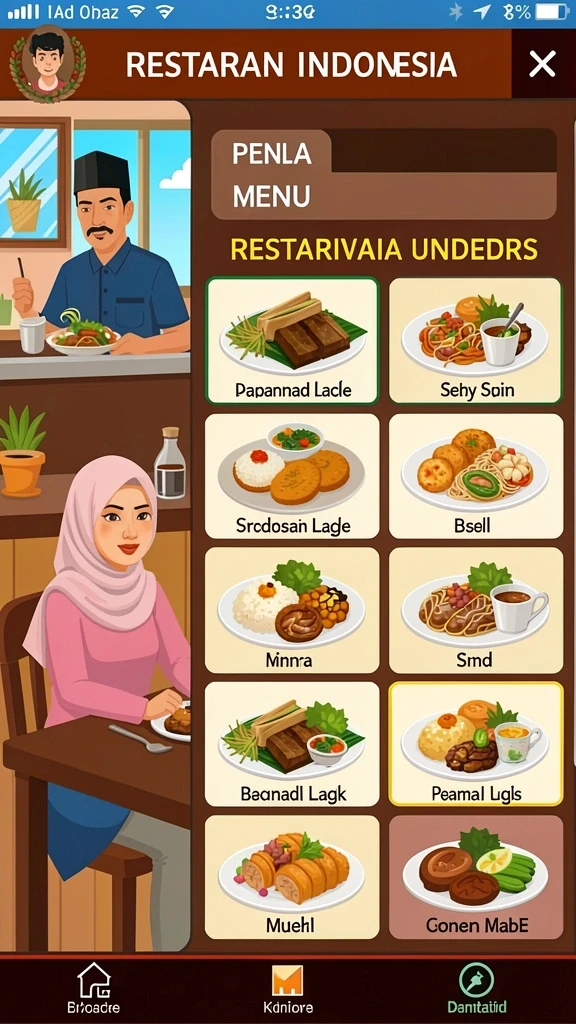The width and height of the screenshot is (576, 1024).
Task: View the Minnra dish card
Action: coord(293,610)
